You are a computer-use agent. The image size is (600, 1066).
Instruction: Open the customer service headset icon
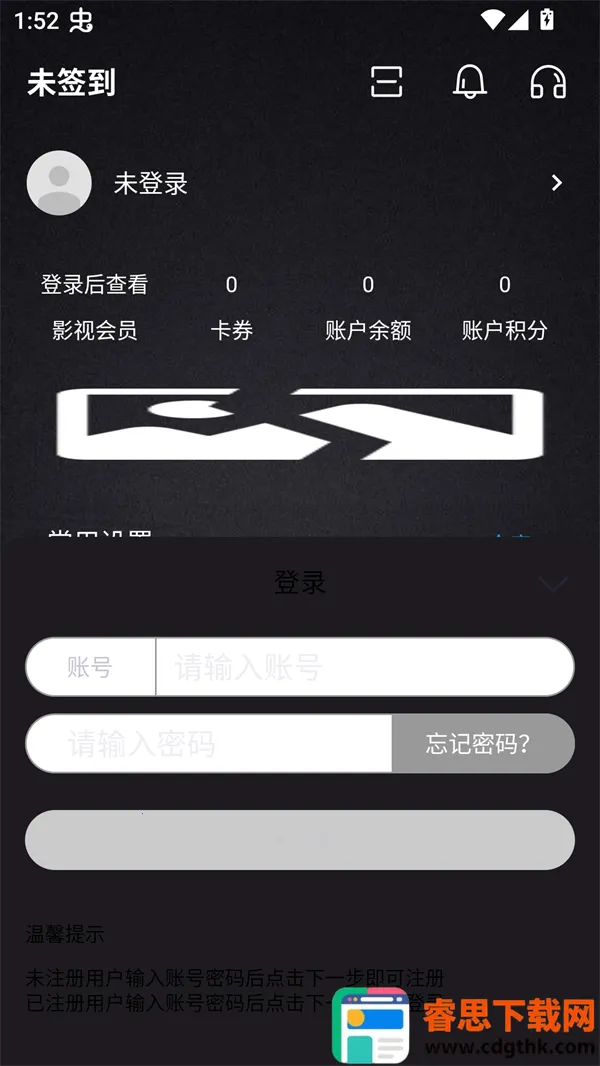pos(548,82)
